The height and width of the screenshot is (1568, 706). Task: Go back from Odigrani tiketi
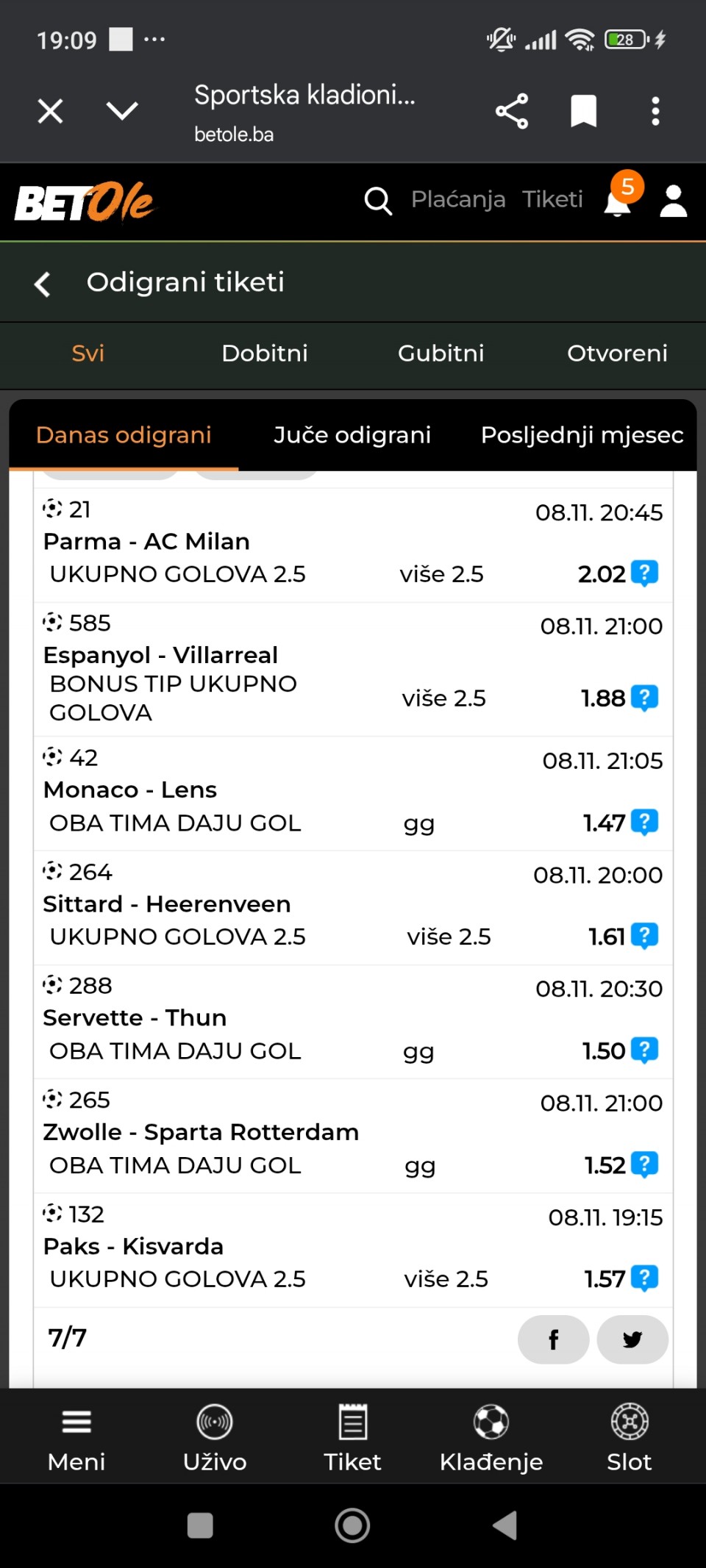(x=43, y=284)
